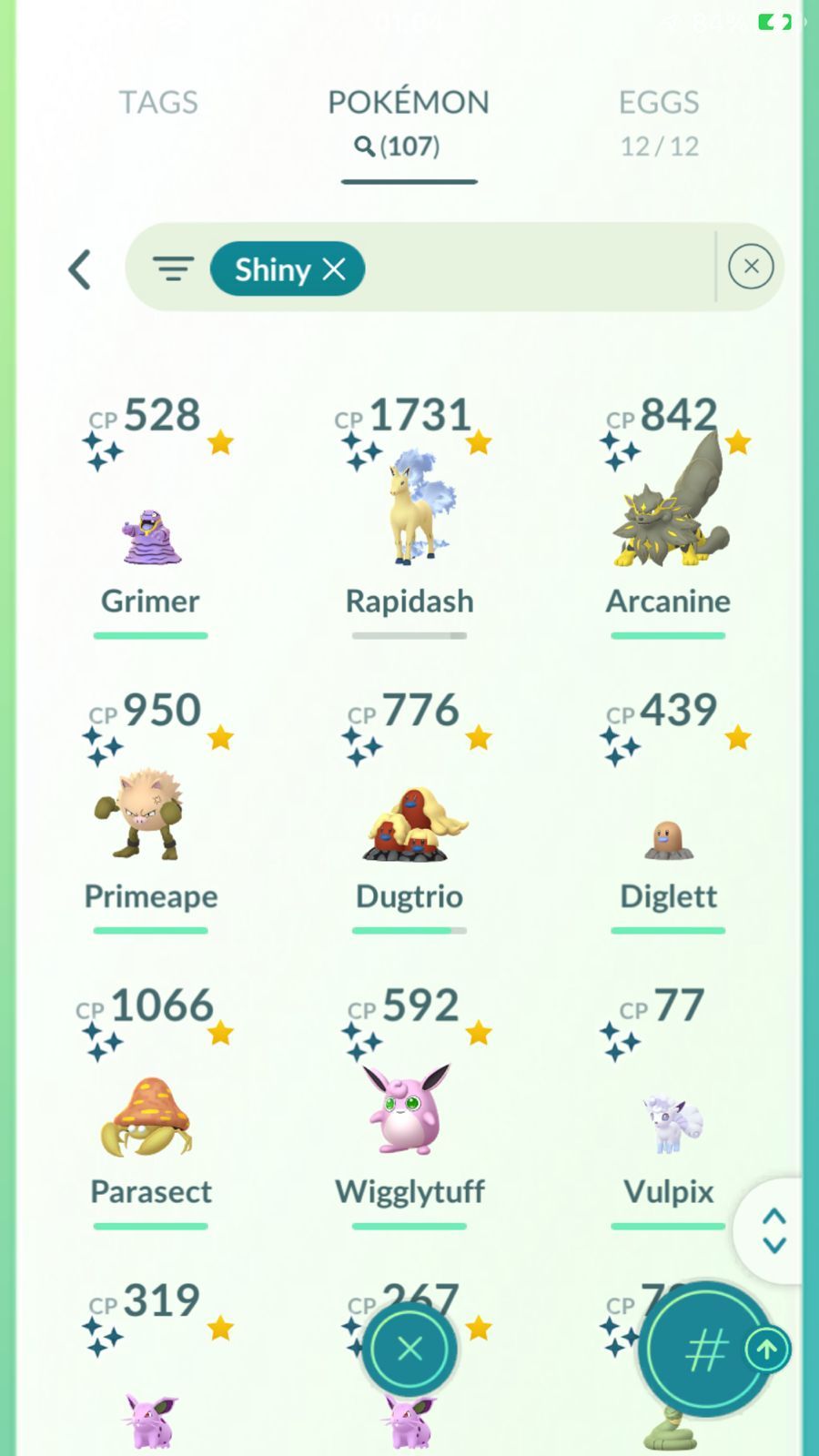Viewport: 819px width, 1456px height.
Task: Open Dugtrio CP 776
Action: 409,824
